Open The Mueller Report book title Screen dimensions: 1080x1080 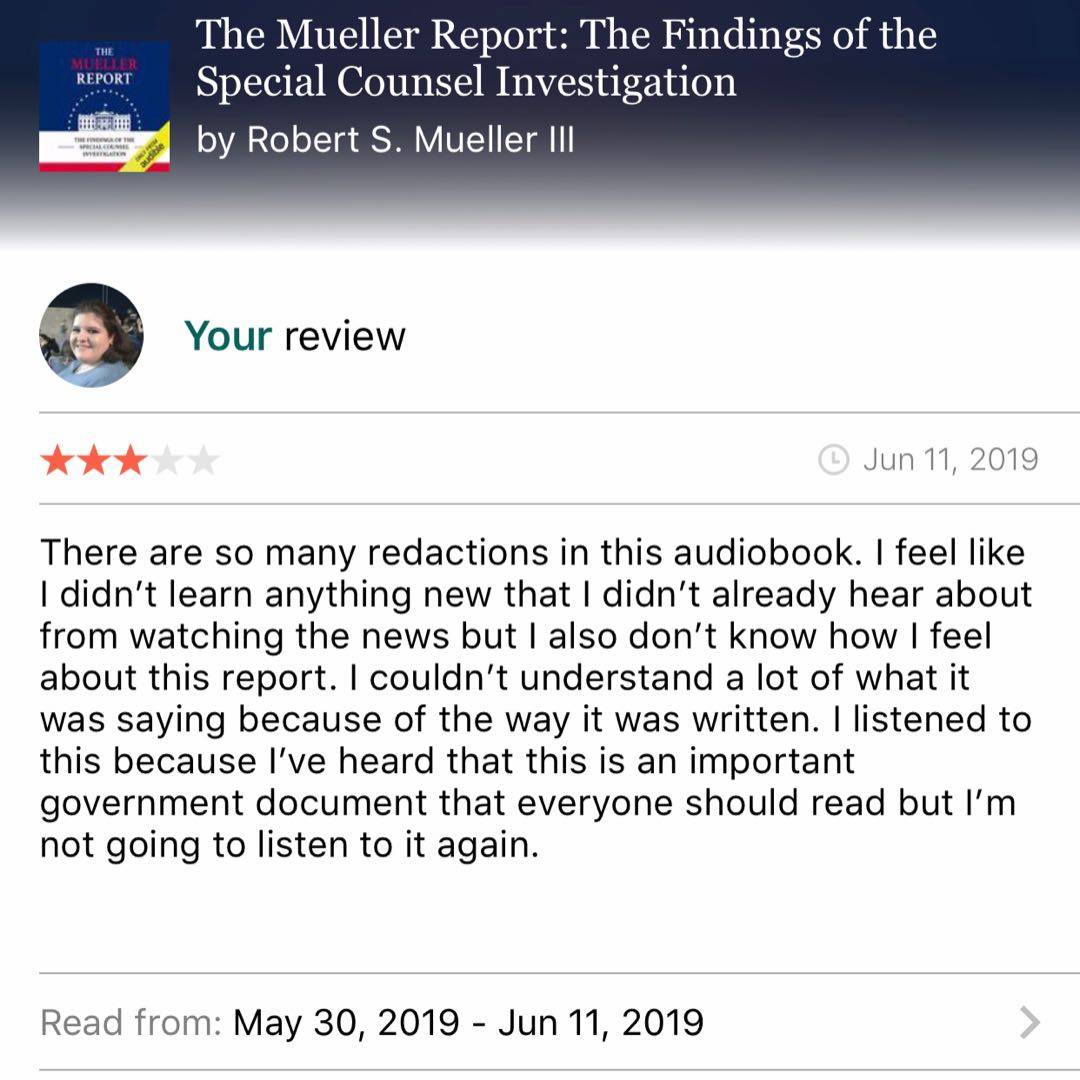coord(565,58)
